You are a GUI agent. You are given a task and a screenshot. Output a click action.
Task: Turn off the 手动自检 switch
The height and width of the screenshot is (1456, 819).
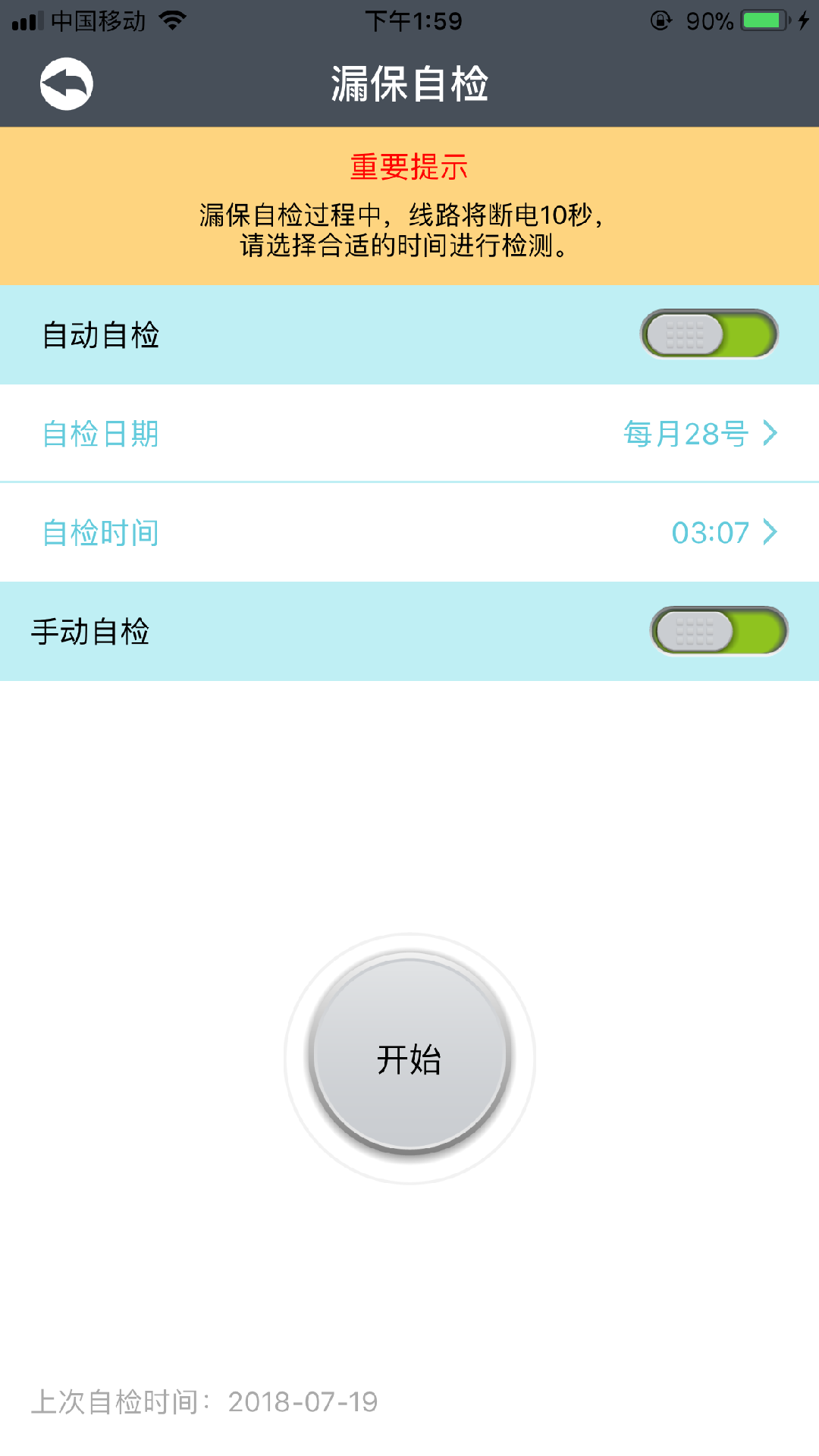click(717, 632)
